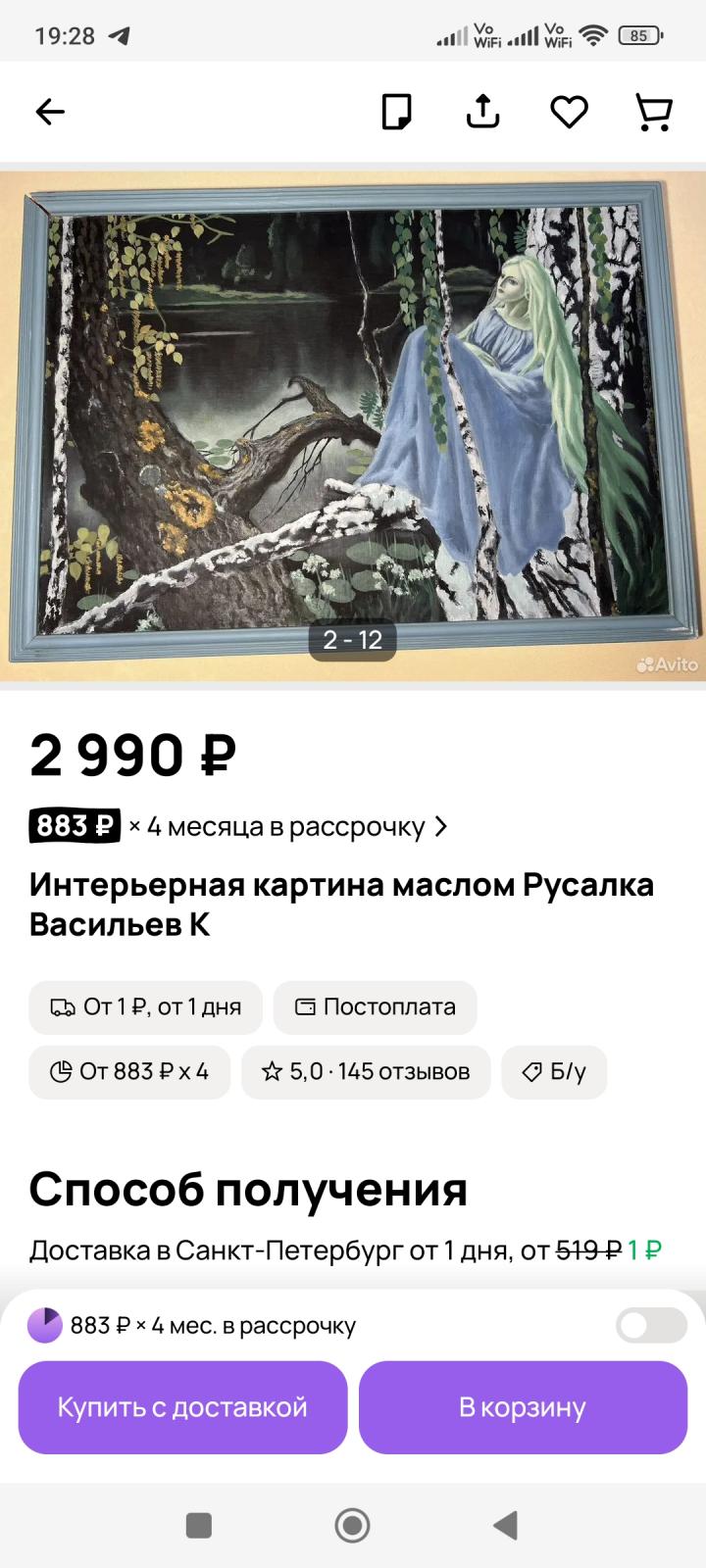Image resolution: width=706 pixels, height=1568 pixels.
Task: Add item with the В корзину button
Action: pyautogui.click(x=523, y=1407)
